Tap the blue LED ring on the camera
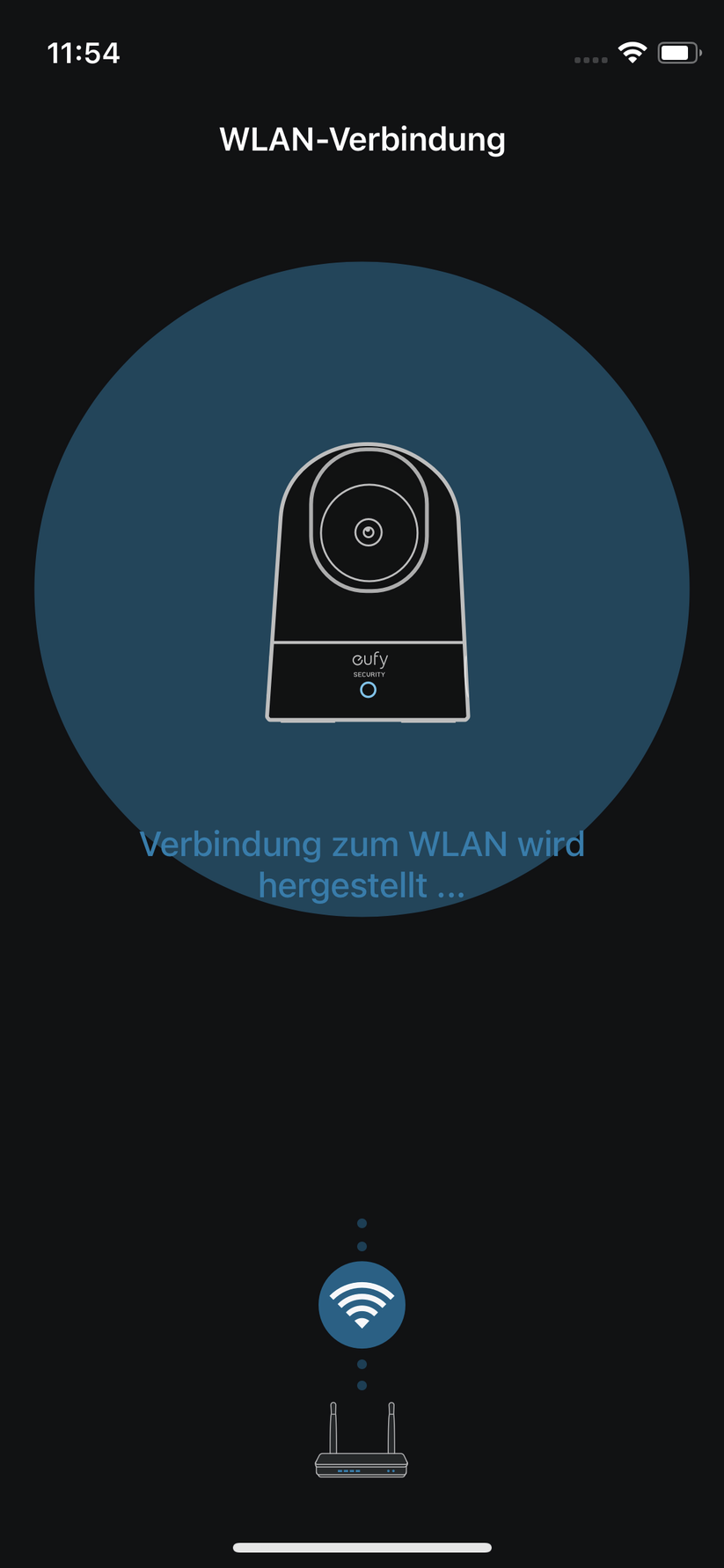This screenshot has width=724, height=1568. point(369,690)
